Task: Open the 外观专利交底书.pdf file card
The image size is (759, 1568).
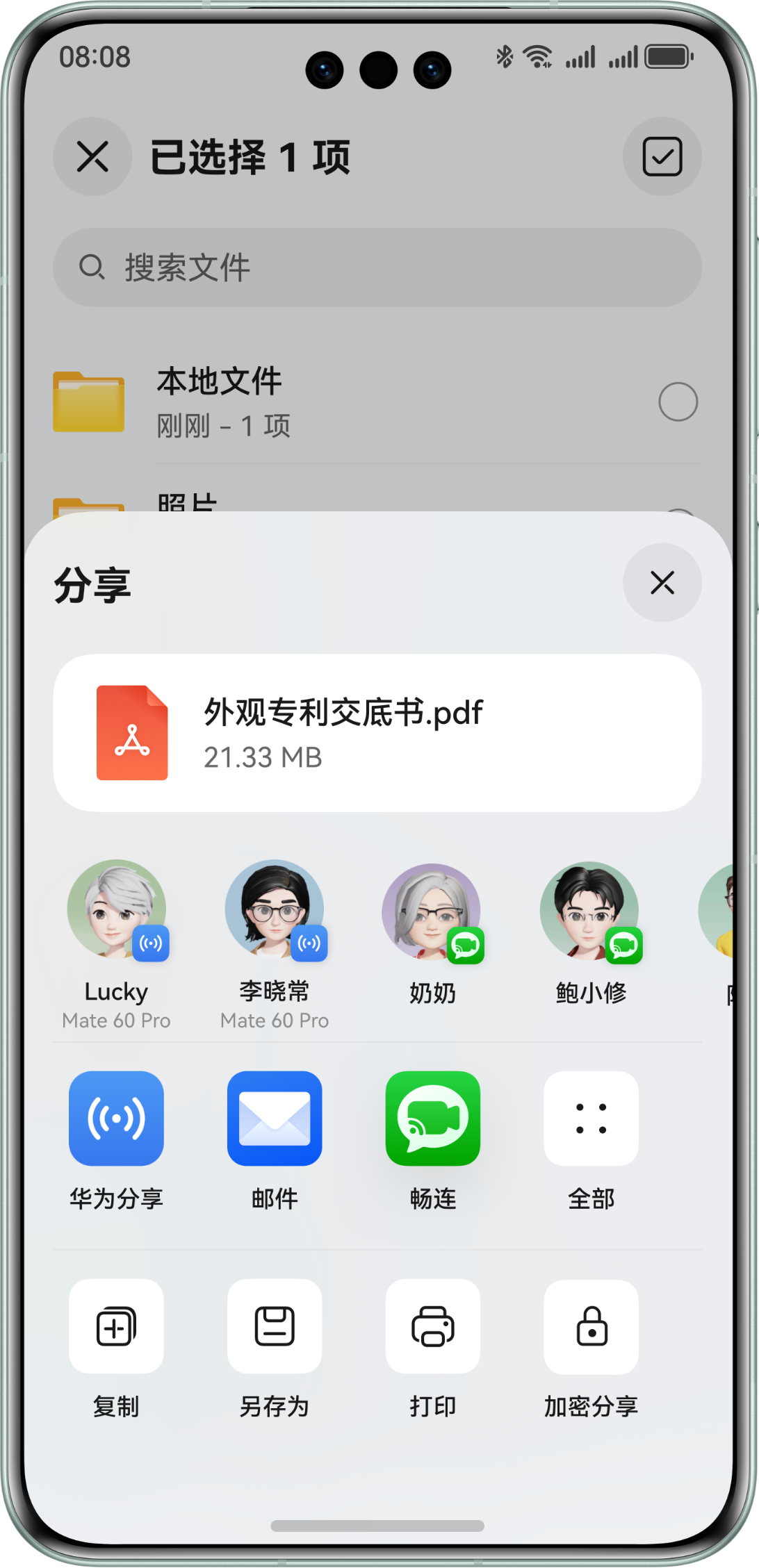Action: 377,733
